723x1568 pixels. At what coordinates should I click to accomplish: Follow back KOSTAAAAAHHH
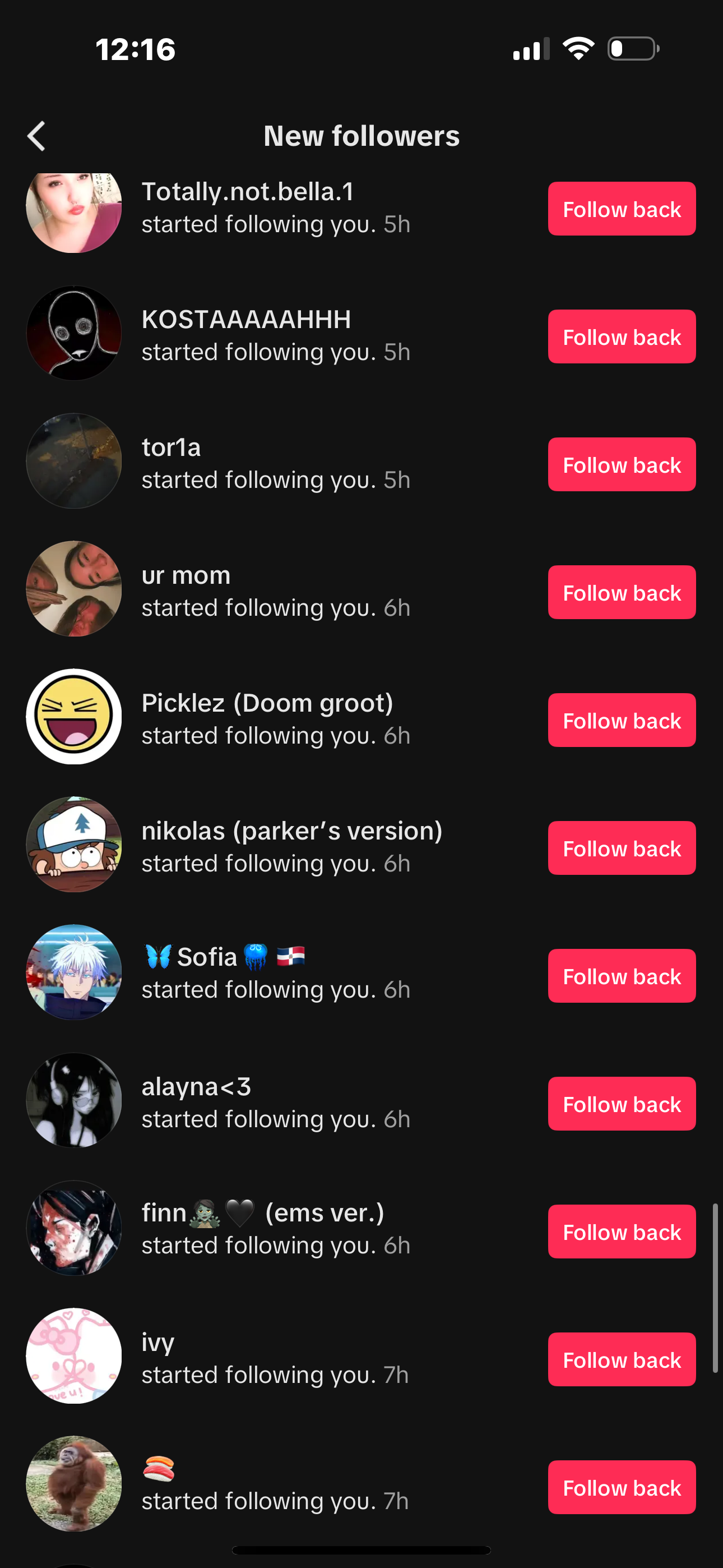(622, 336)
